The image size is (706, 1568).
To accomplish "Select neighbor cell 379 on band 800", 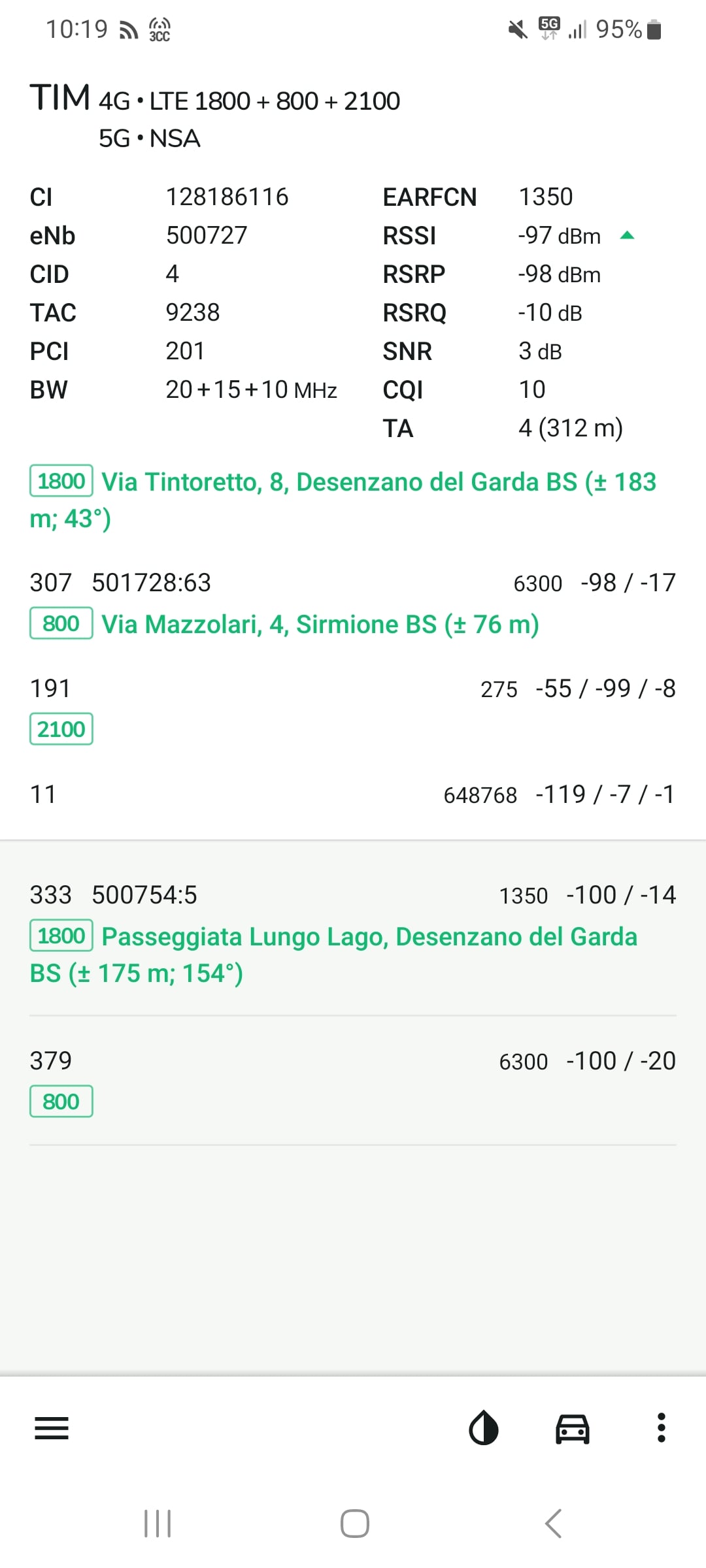I will 353,1080.
